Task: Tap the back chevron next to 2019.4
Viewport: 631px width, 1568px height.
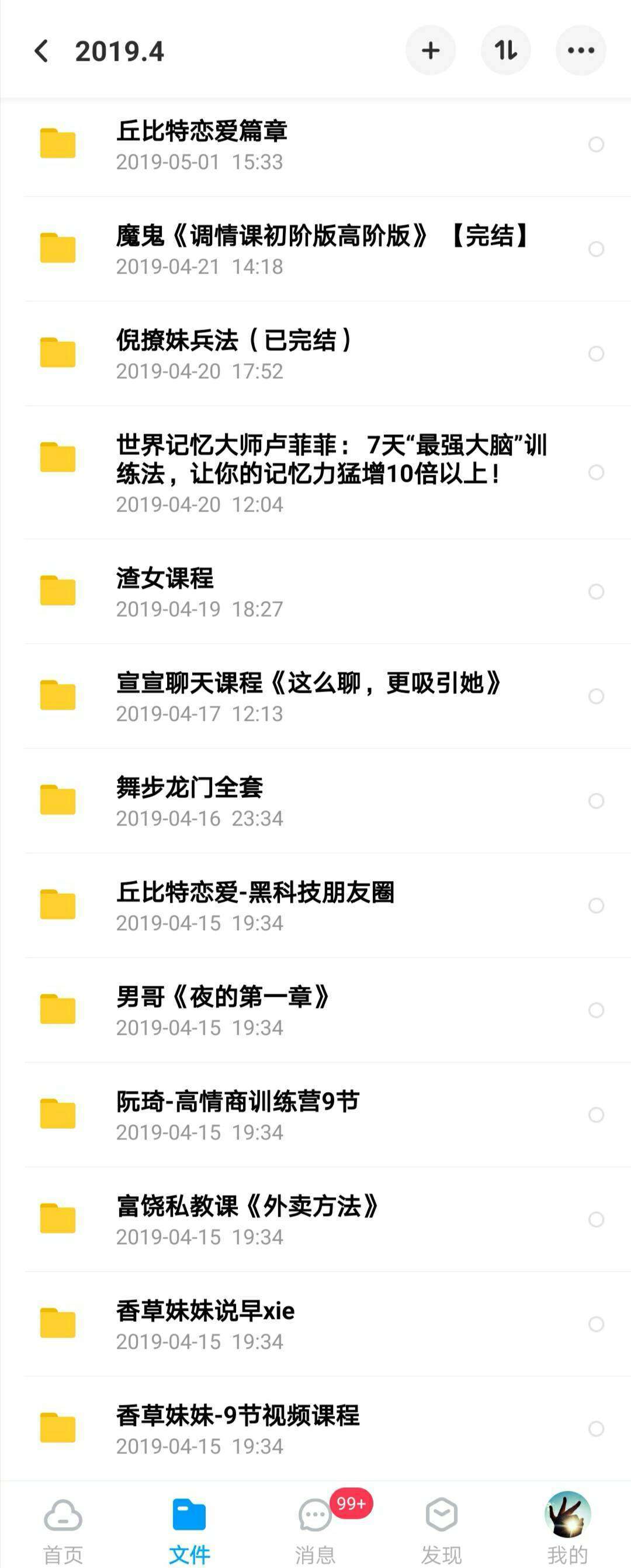Action: click(x=40, y=51)
